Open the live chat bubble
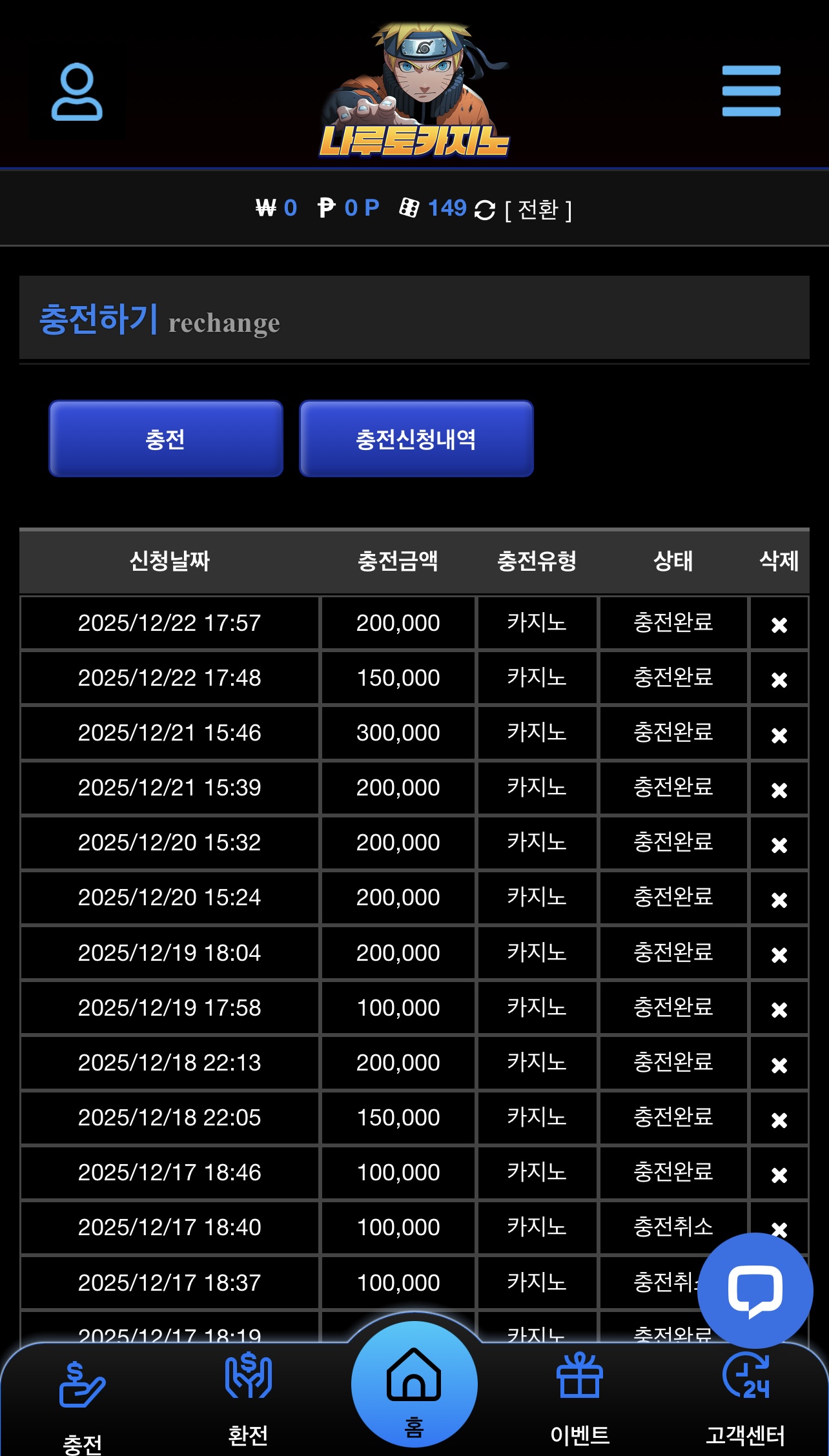Image resolution: width=829 pixels, height=1456 pixels. pyautogui.click(x=755, y=1291)
